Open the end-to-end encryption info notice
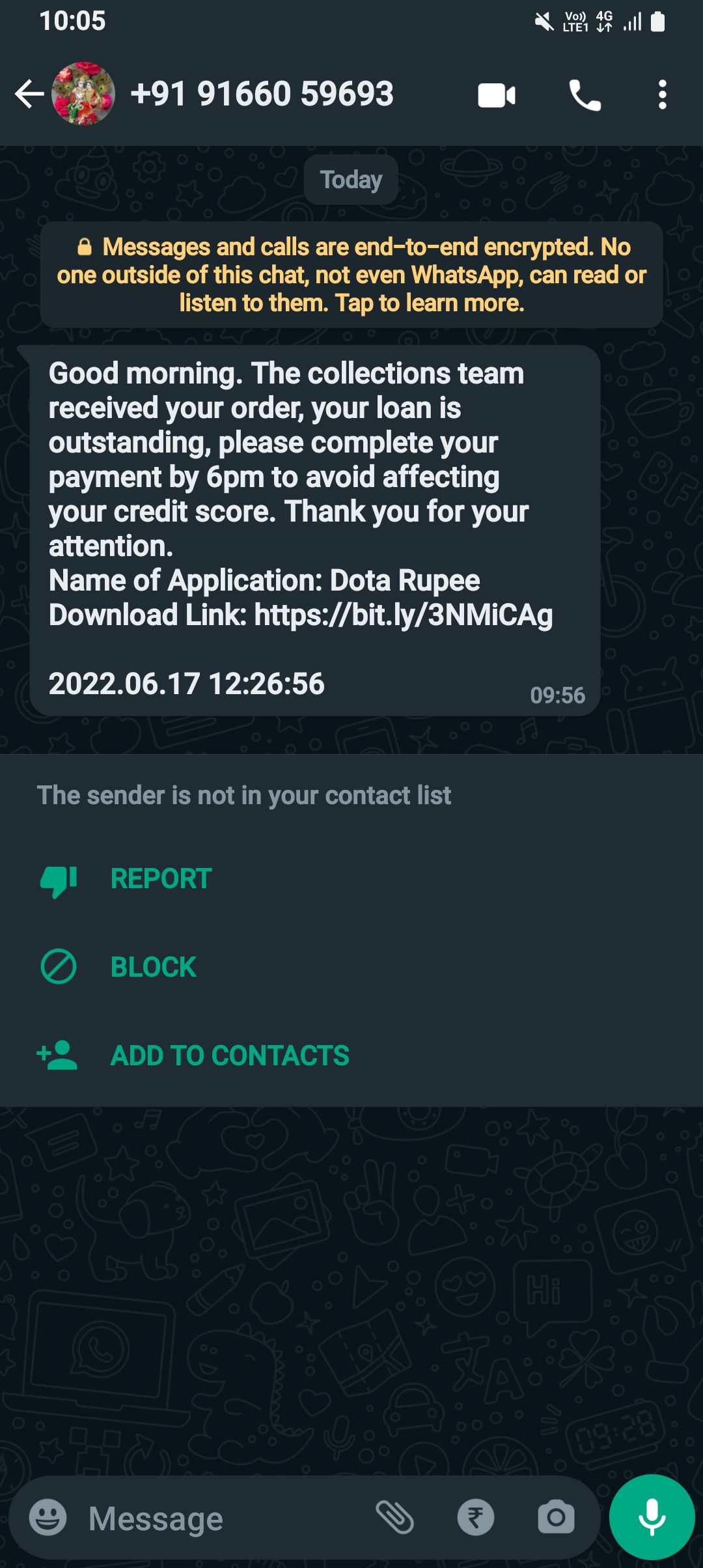Screen dimensions: 703x1568 (x=351, y=275)
